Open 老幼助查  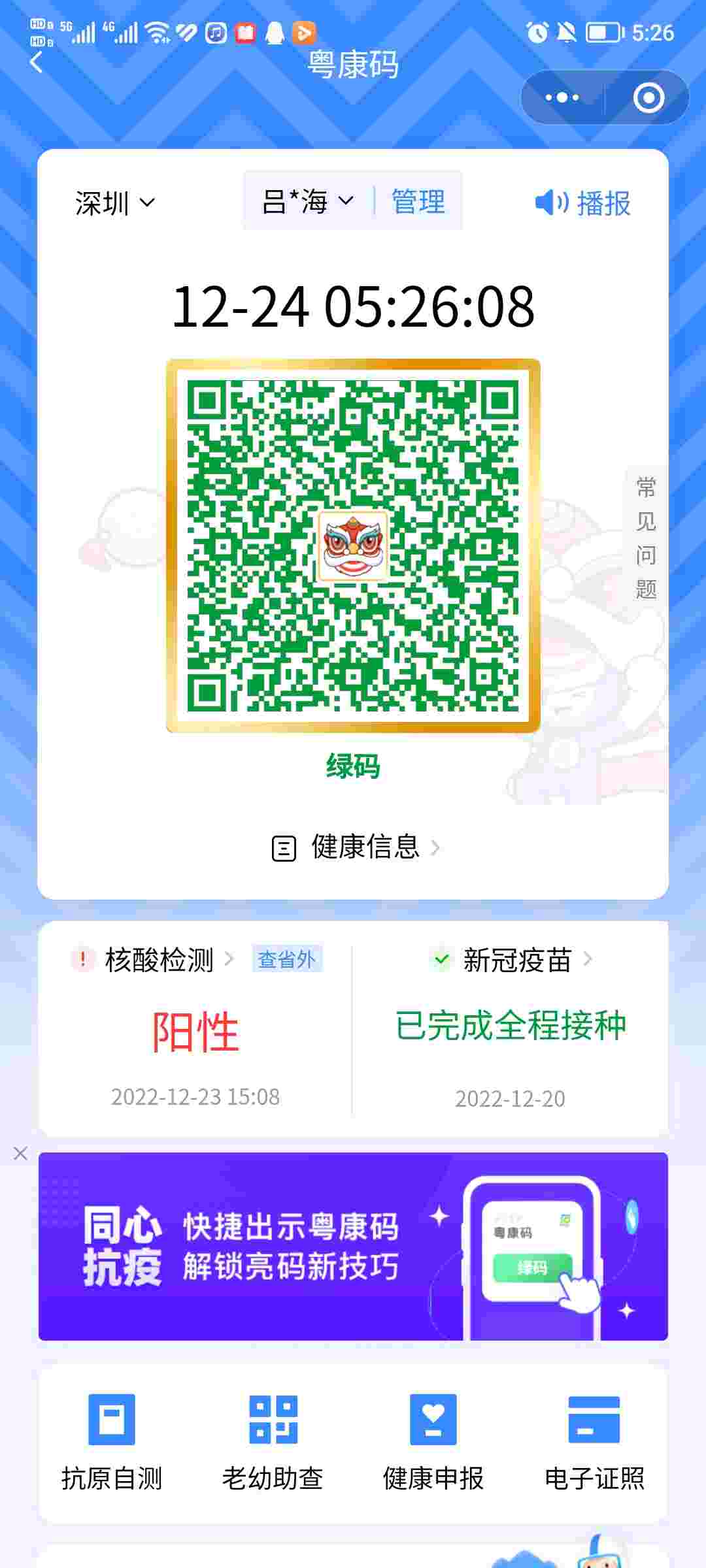click(273, 1440)
